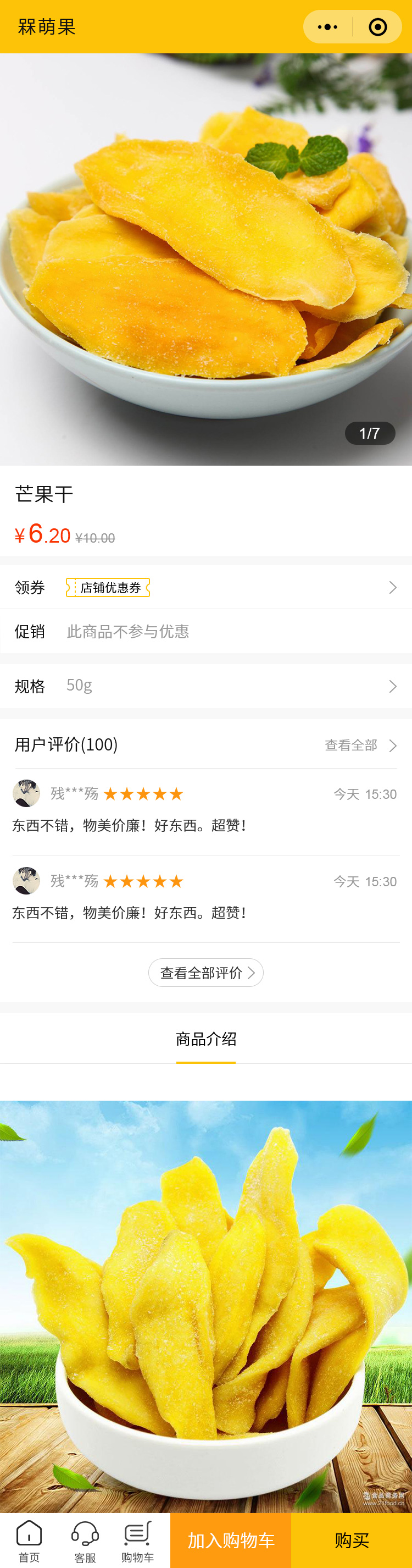This screenshot has height=1568, width=412.
Task: Open the mango product photo gallery
Action: (205, 260)
